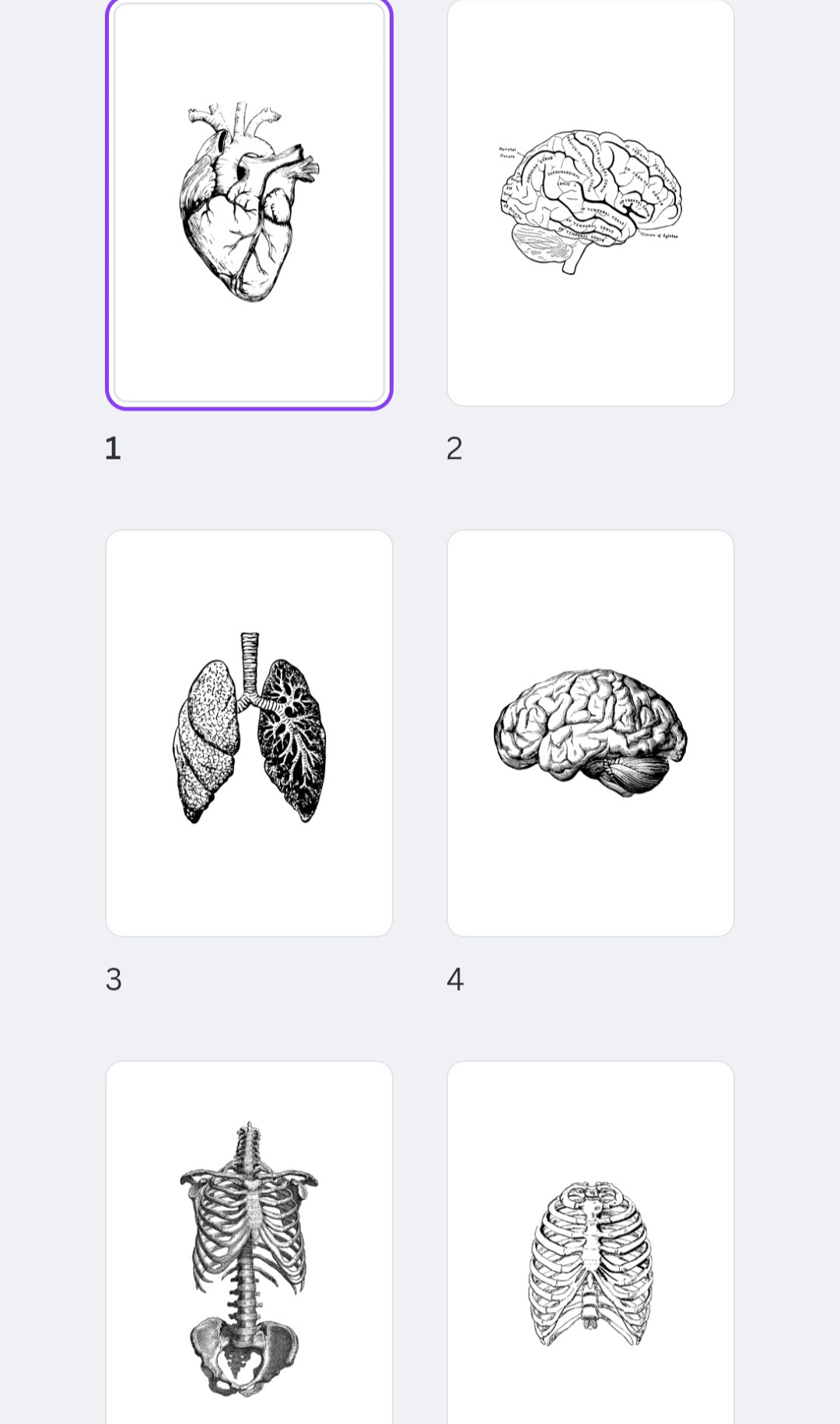This screenshot has height=1424, width=840.
Task: Open page 2 with the labeled brain
Action: 590,202
